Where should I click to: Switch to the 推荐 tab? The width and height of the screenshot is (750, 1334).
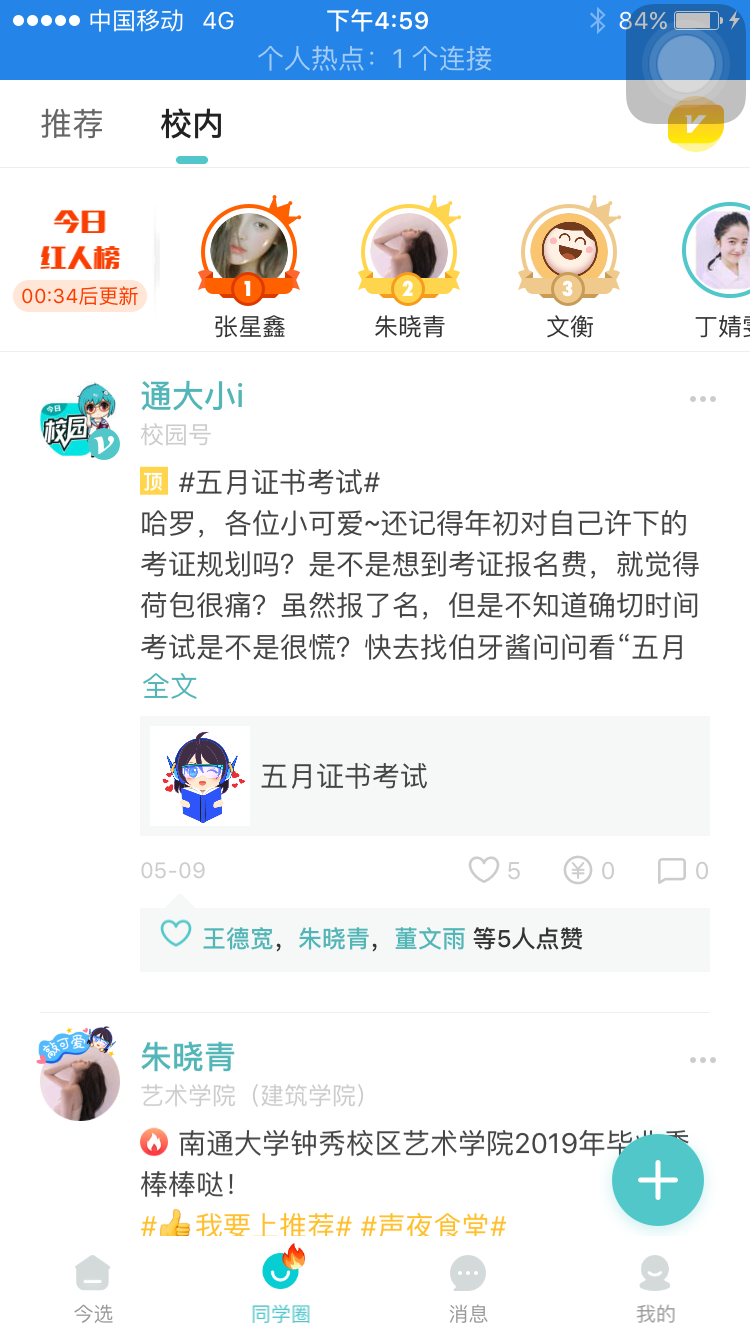coord(72,124)
